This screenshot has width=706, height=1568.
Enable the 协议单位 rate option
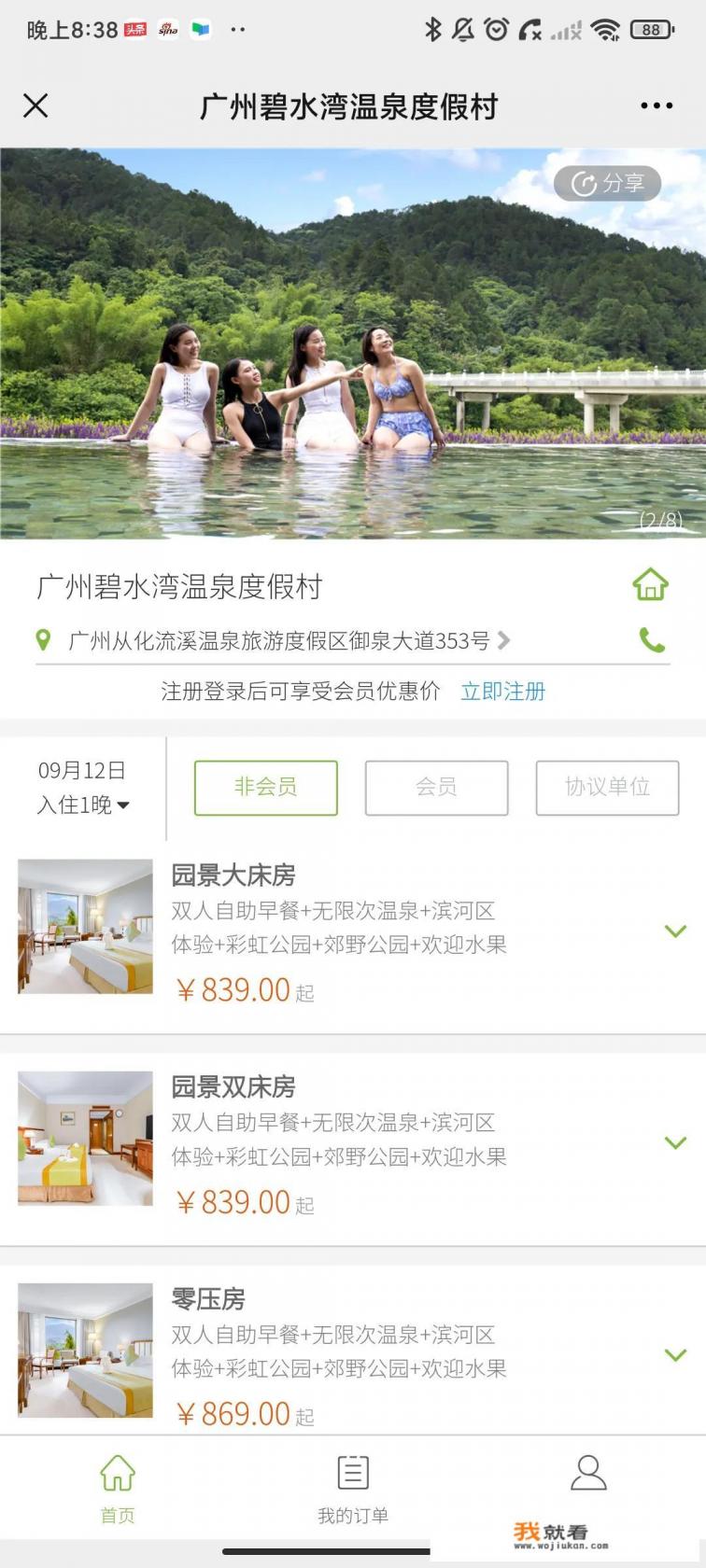click(606, 787)
